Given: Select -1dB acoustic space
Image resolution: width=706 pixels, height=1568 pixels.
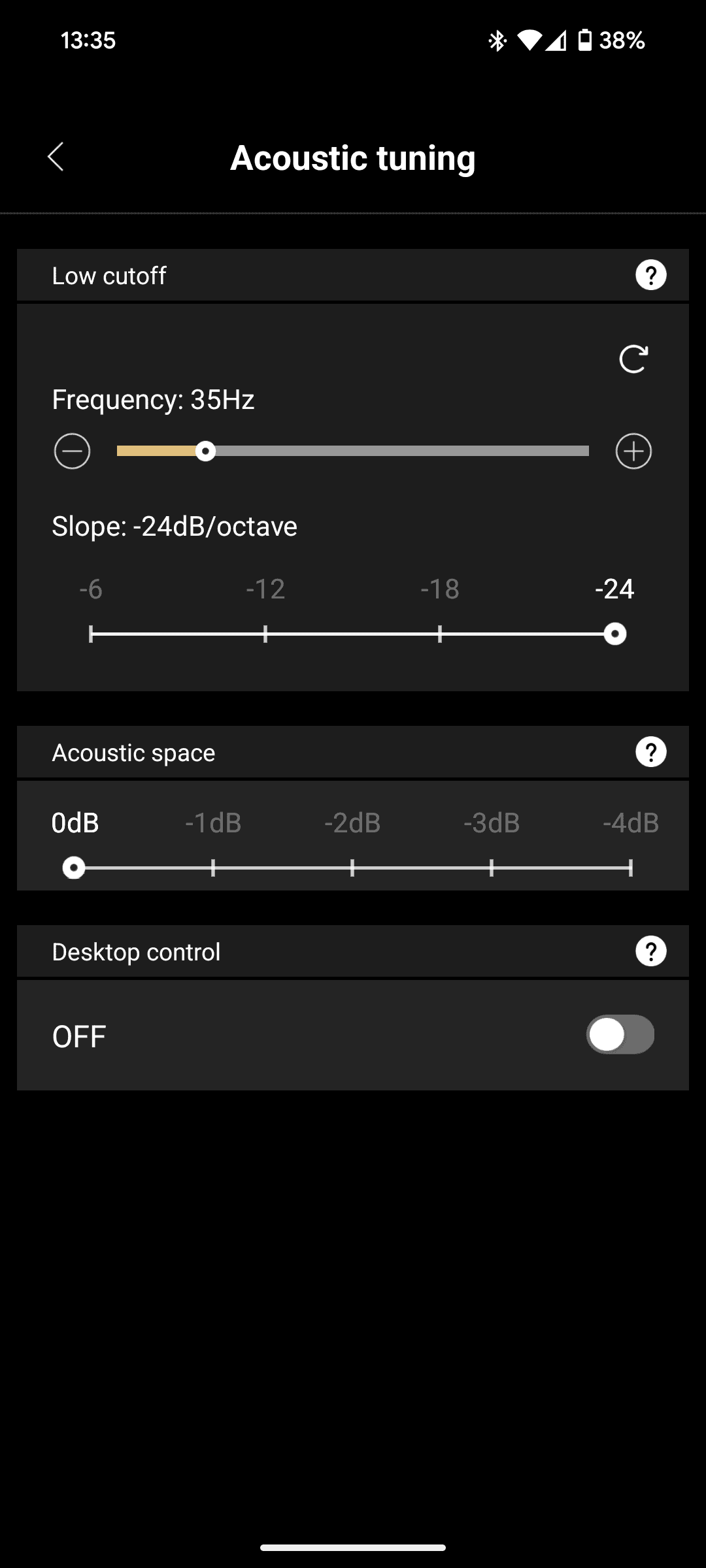Looking at the screenshot, I should (213, 867).
